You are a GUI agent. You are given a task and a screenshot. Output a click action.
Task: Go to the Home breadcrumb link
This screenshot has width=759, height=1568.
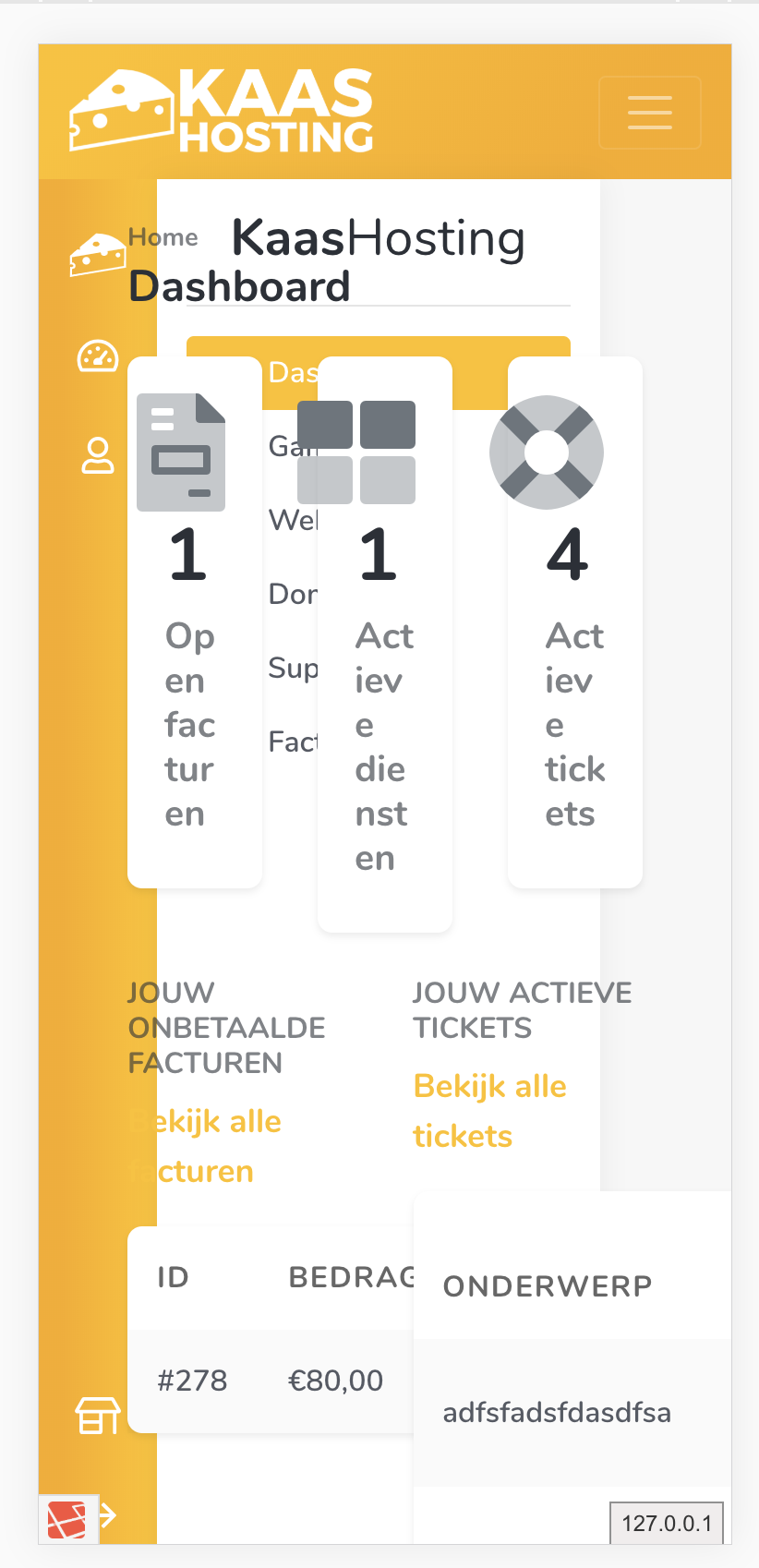(163, 237)
